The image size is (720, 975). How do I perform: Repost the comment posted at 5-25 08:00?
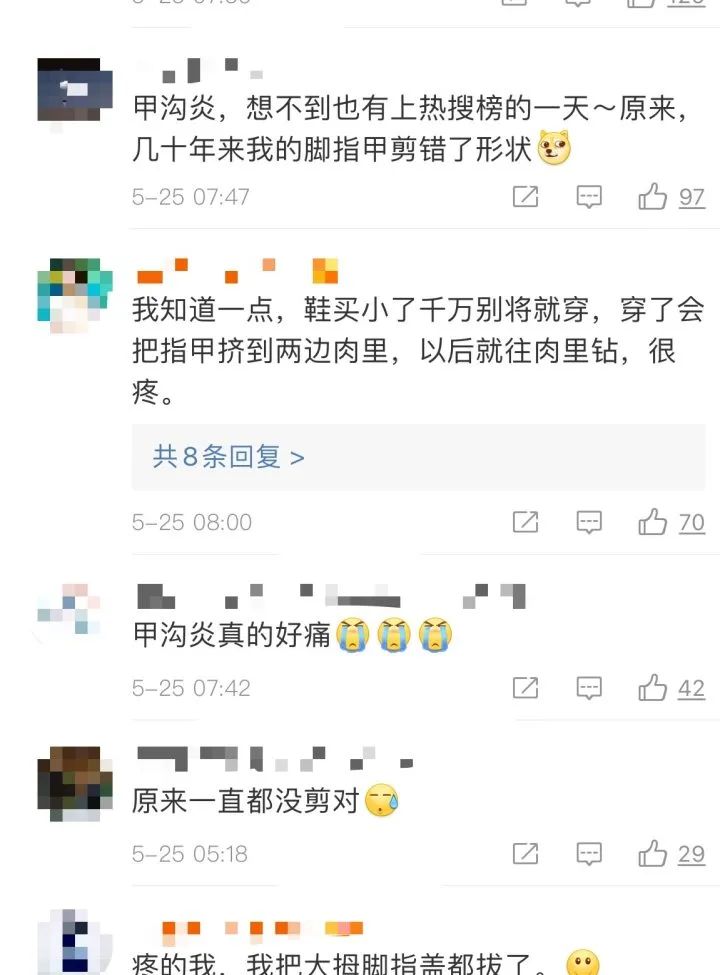[x=526, y=521]
